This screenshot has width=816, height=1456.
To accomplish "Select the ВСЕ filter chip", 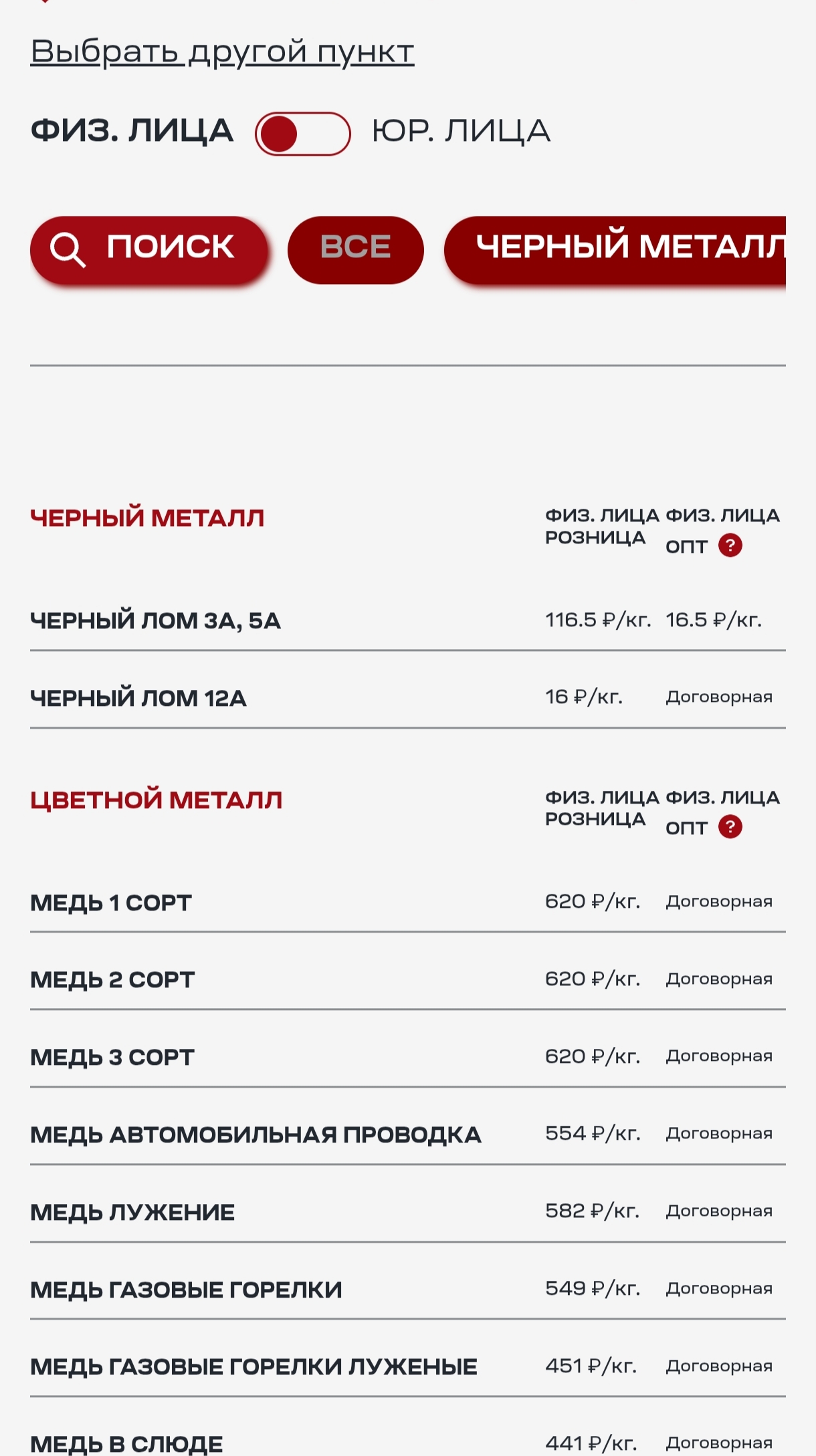I will point(355,249).
